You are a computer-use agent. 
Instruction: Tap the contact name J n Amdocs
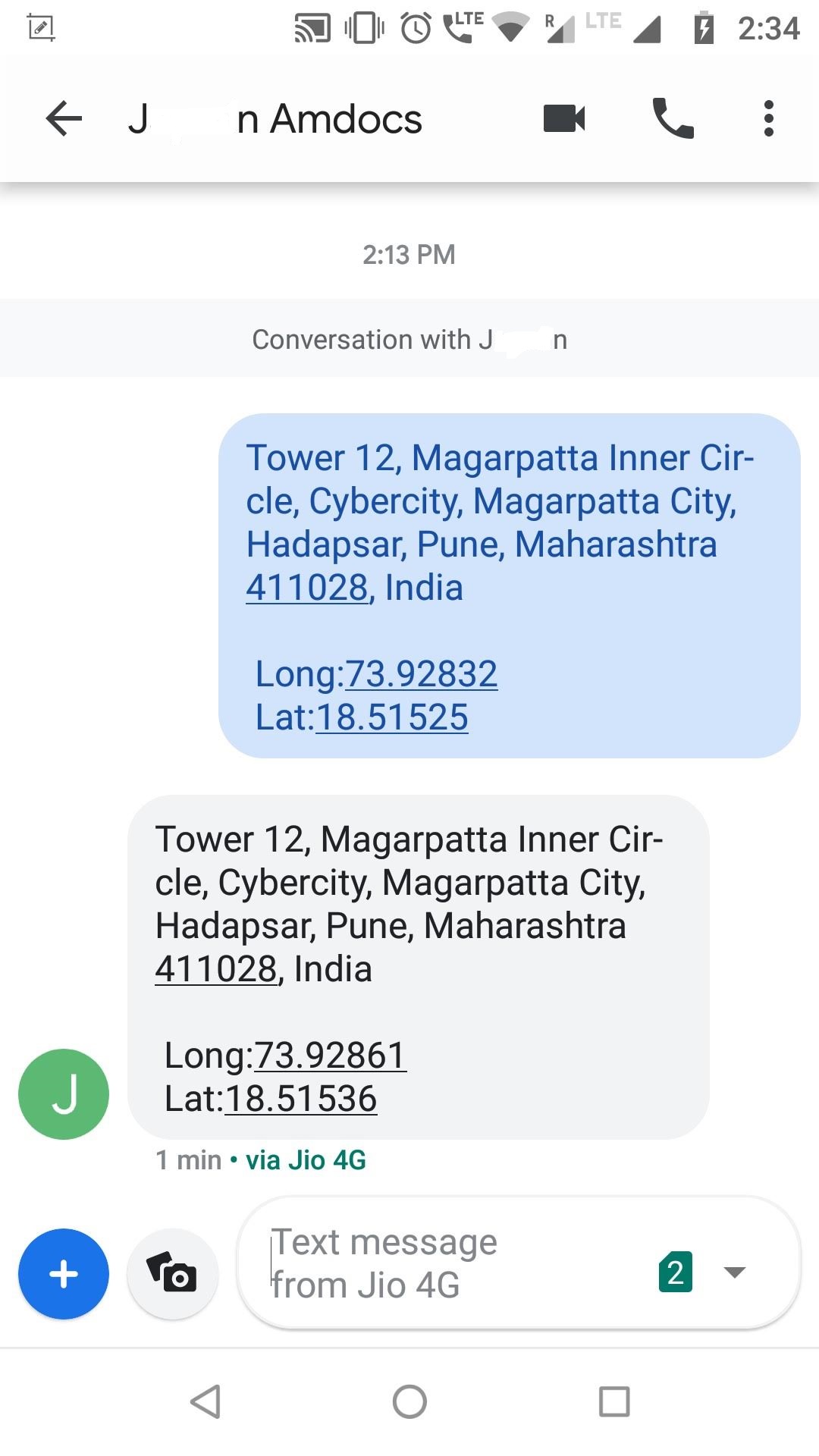(x=275, y=118)
